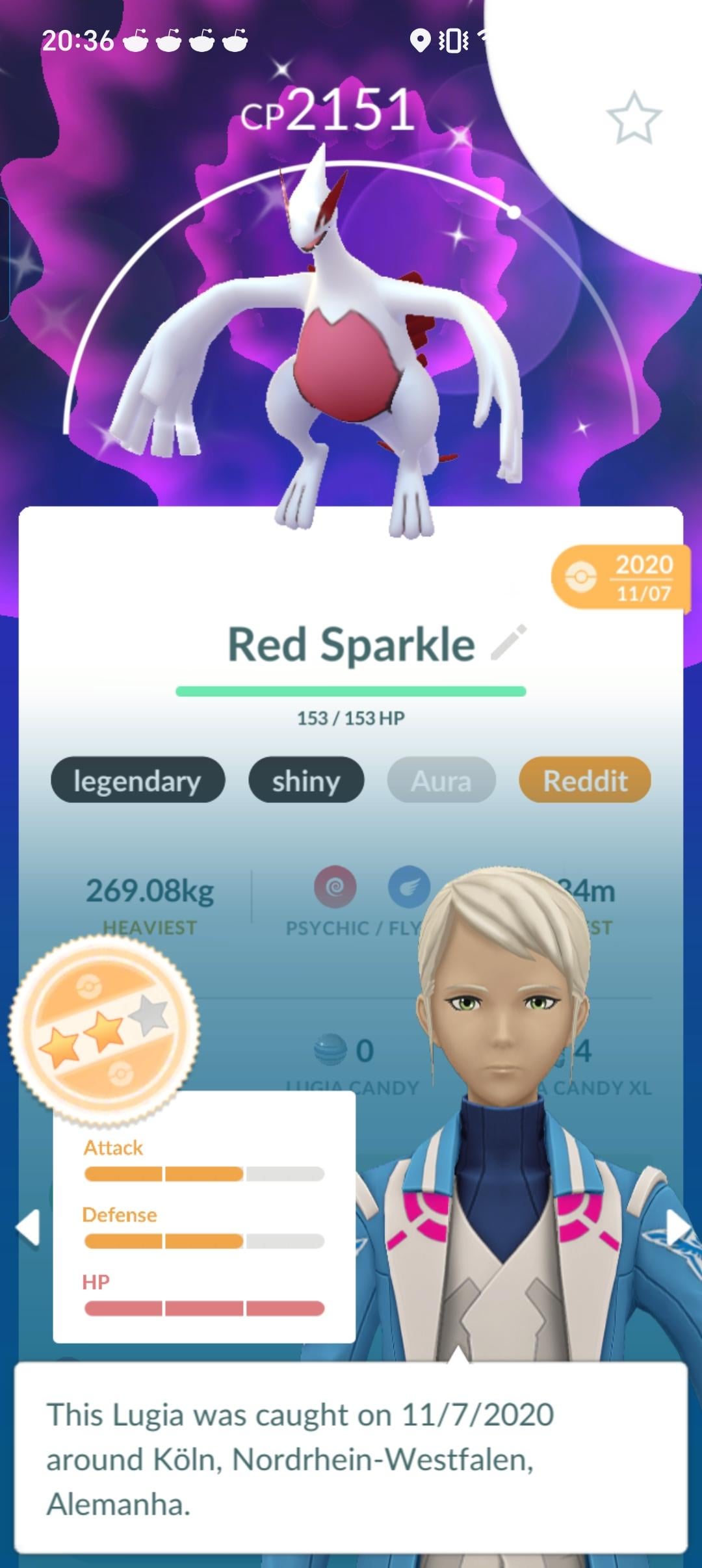Screen dimensions: 702x1568
Task: Go to next Pokémon appraisal
Action: pyautogui.click(x=678, y=1227)
